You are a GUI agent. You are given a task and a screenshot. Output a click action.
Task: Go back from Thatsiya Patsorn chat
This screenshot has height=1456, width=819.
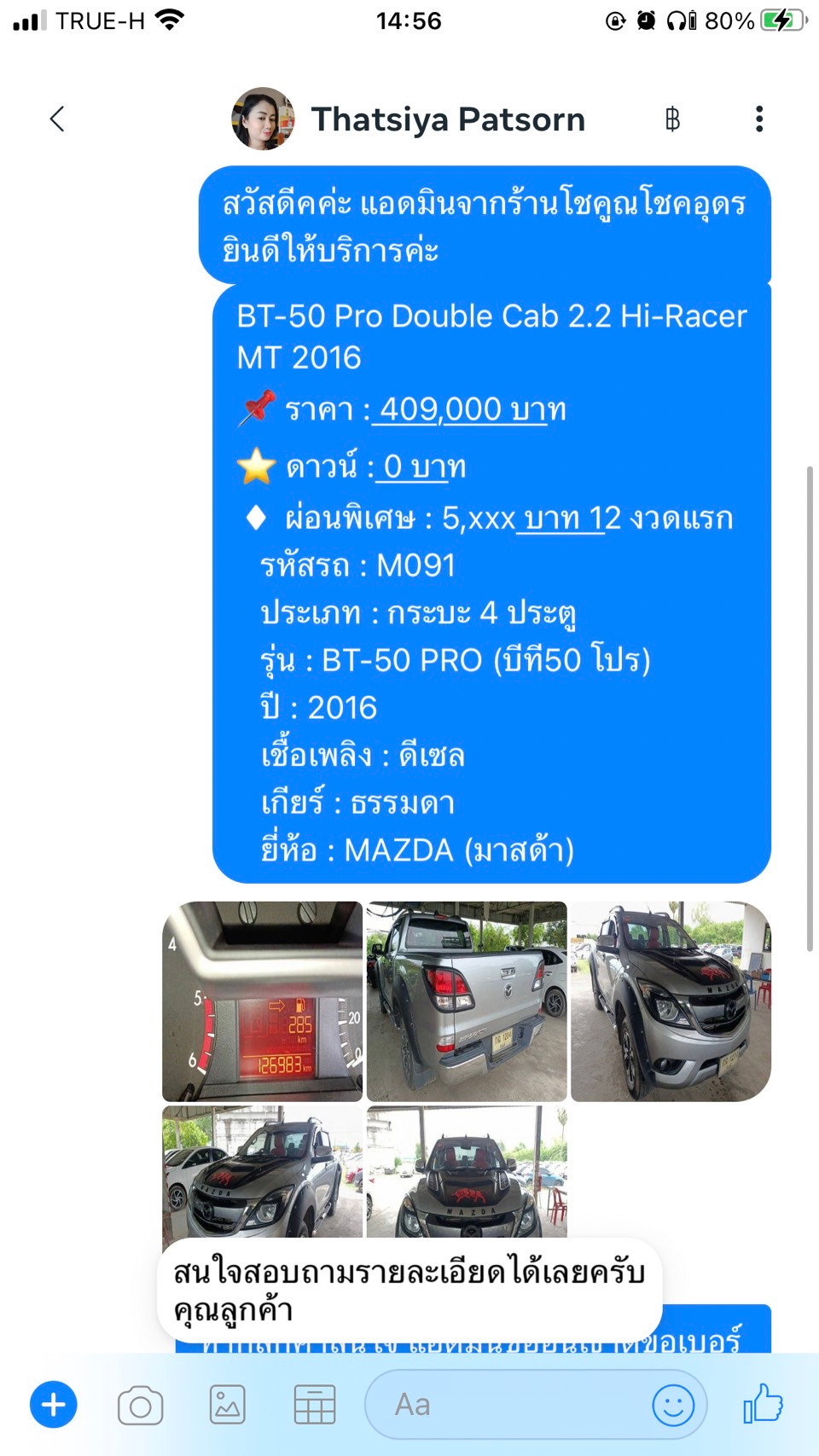(57, 119)
